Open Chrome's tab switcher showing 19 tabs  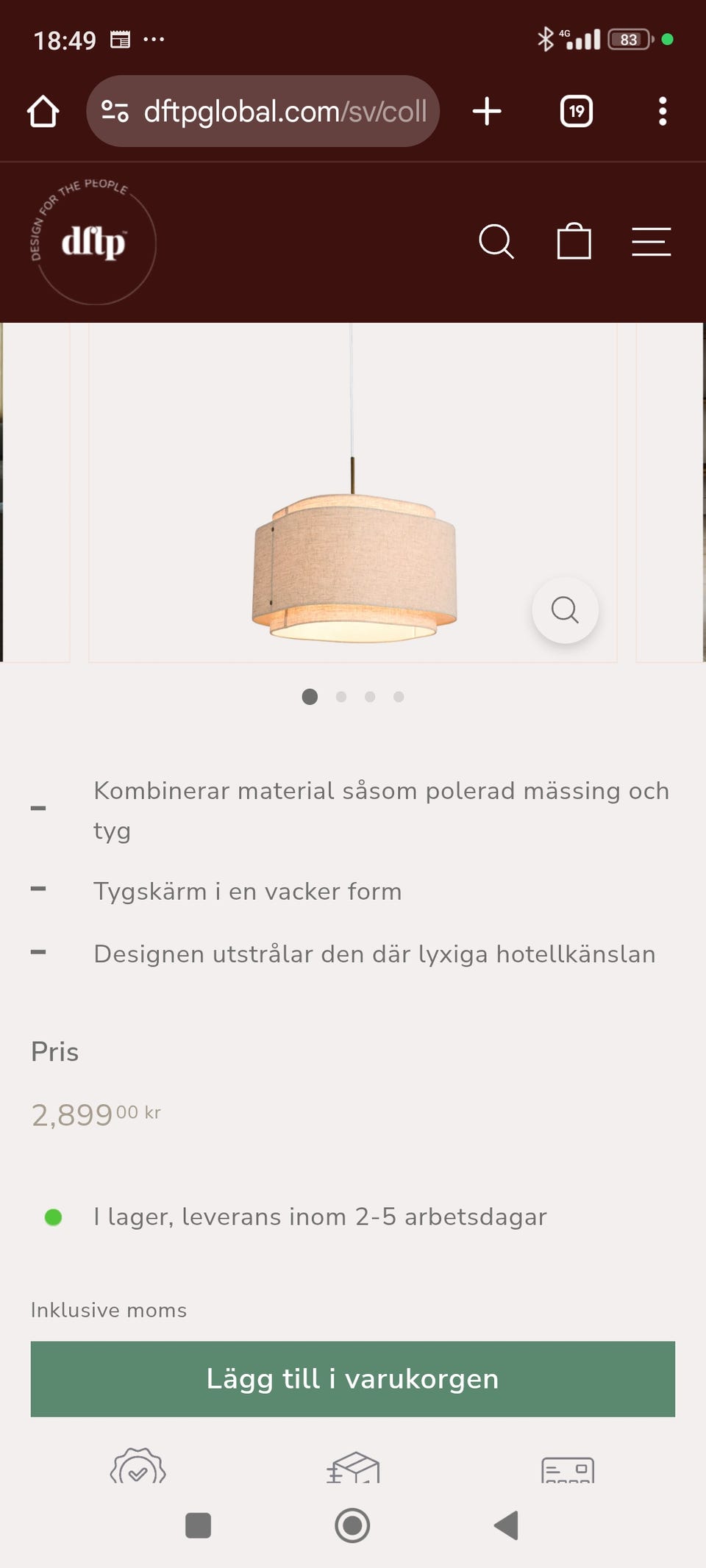click(575, 110)
